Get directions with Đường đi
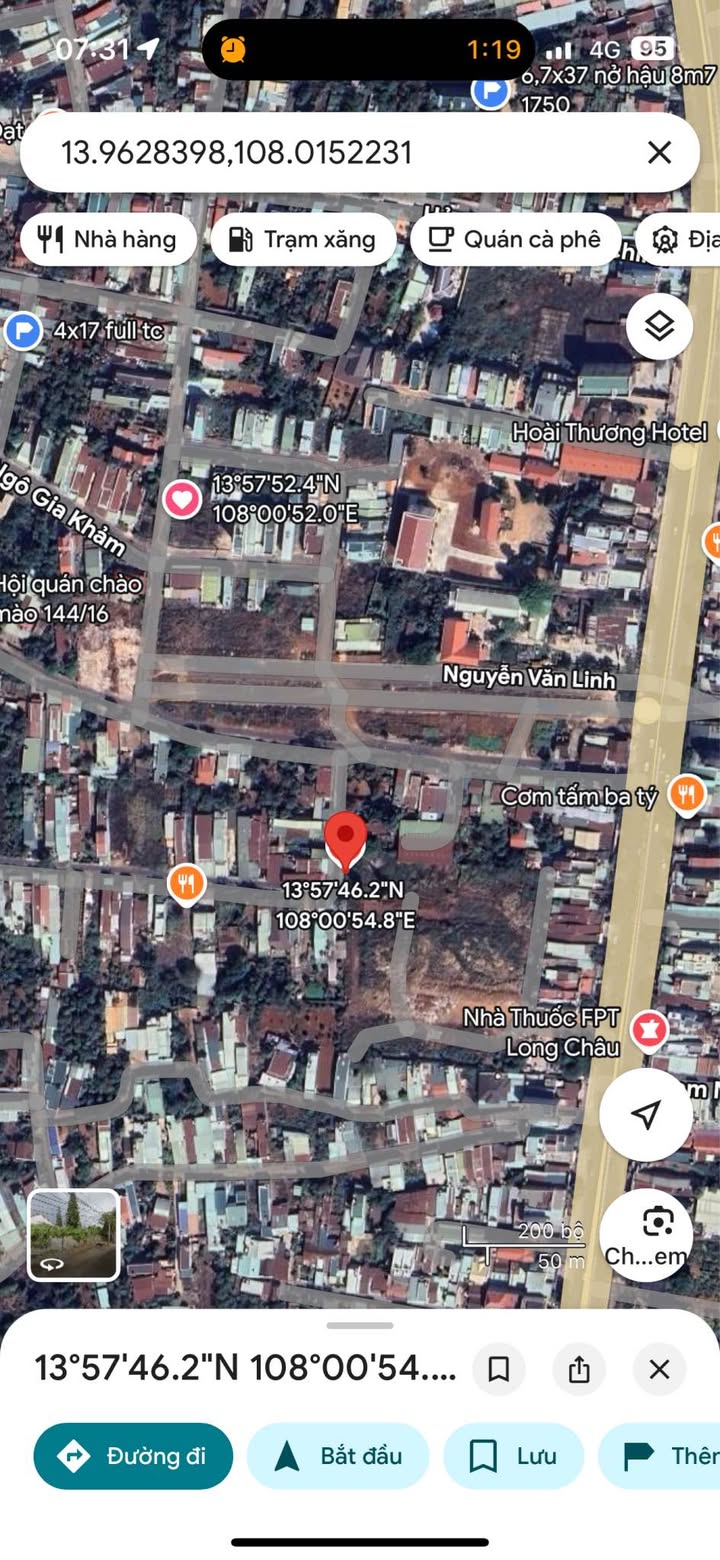The width and height of the screenshot is (720, 1560). [x=133, y=1456]
